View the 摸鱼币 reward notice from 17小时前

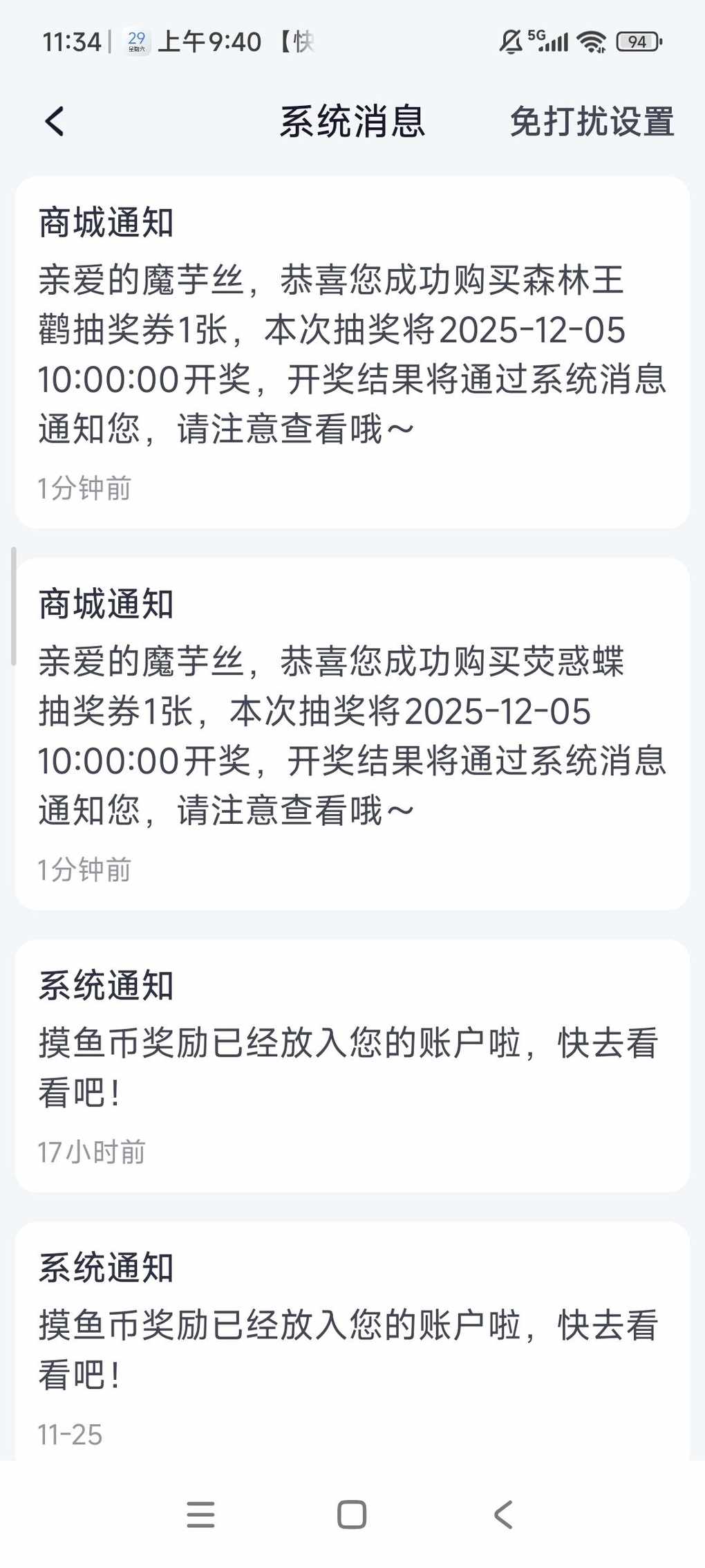click(x=352, y=1066)
